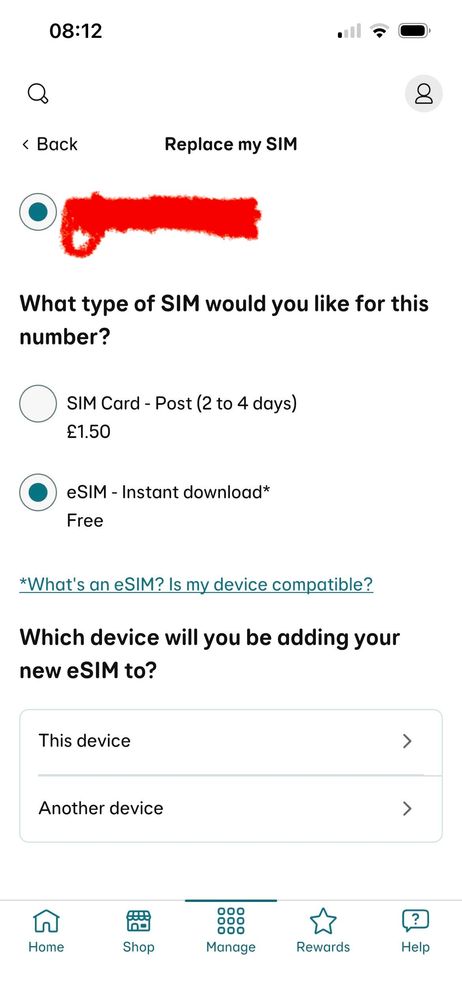Open the Manage tab
The width and height of the screenshot is (462, 999).
[231, 932]
